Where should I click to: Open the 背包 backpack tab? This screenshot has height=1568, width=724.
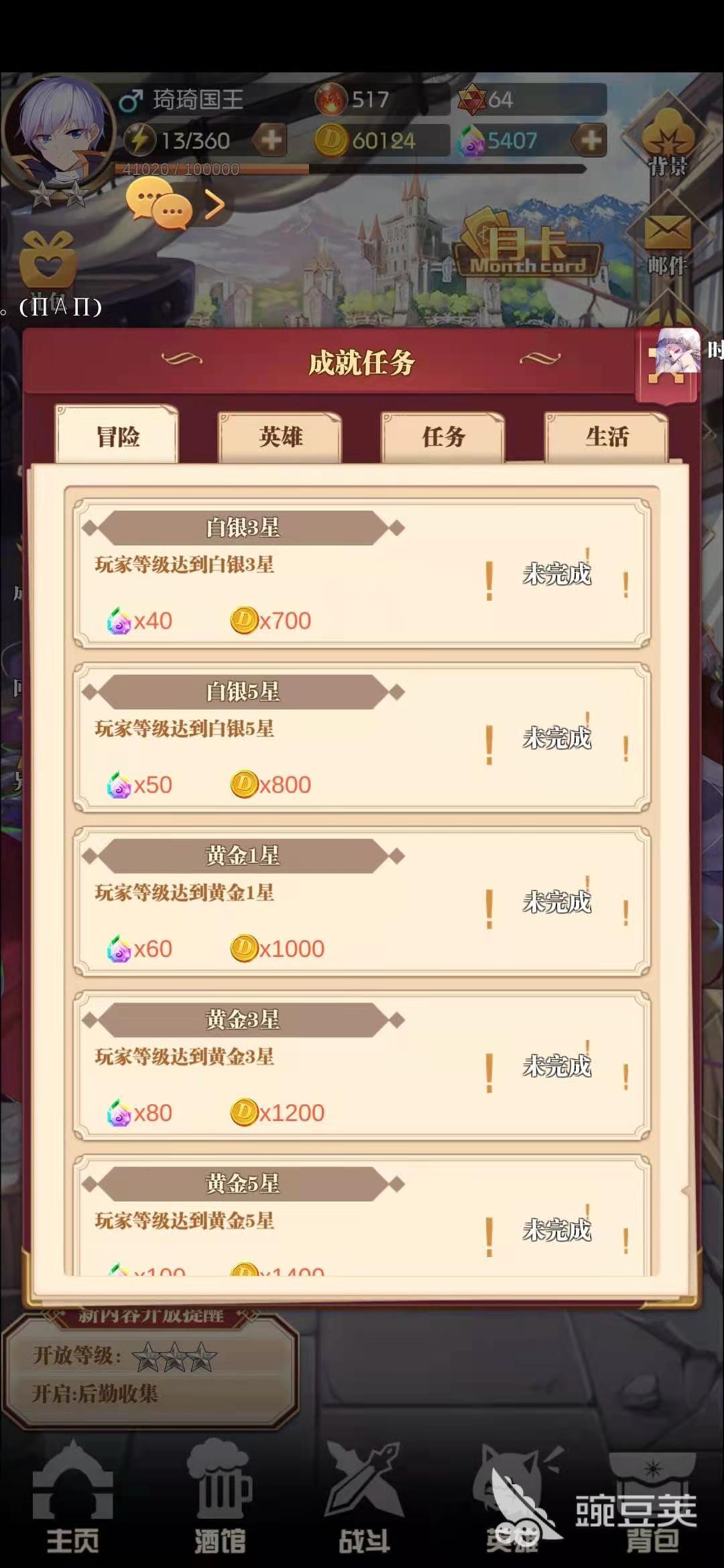tap(652, 1501)
